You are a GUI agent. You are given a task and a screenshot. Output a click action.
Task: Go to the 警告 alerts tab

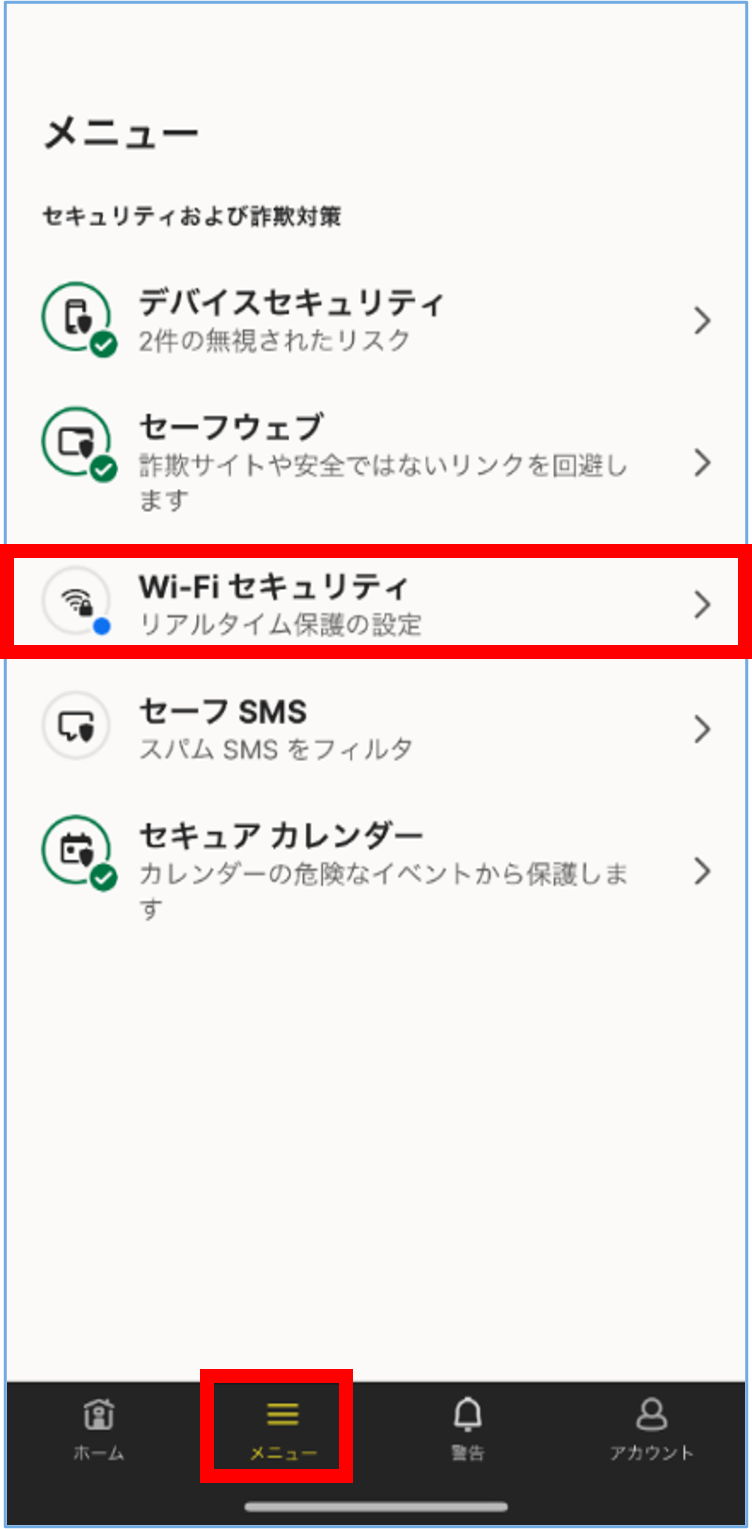tap(467, 1428)
